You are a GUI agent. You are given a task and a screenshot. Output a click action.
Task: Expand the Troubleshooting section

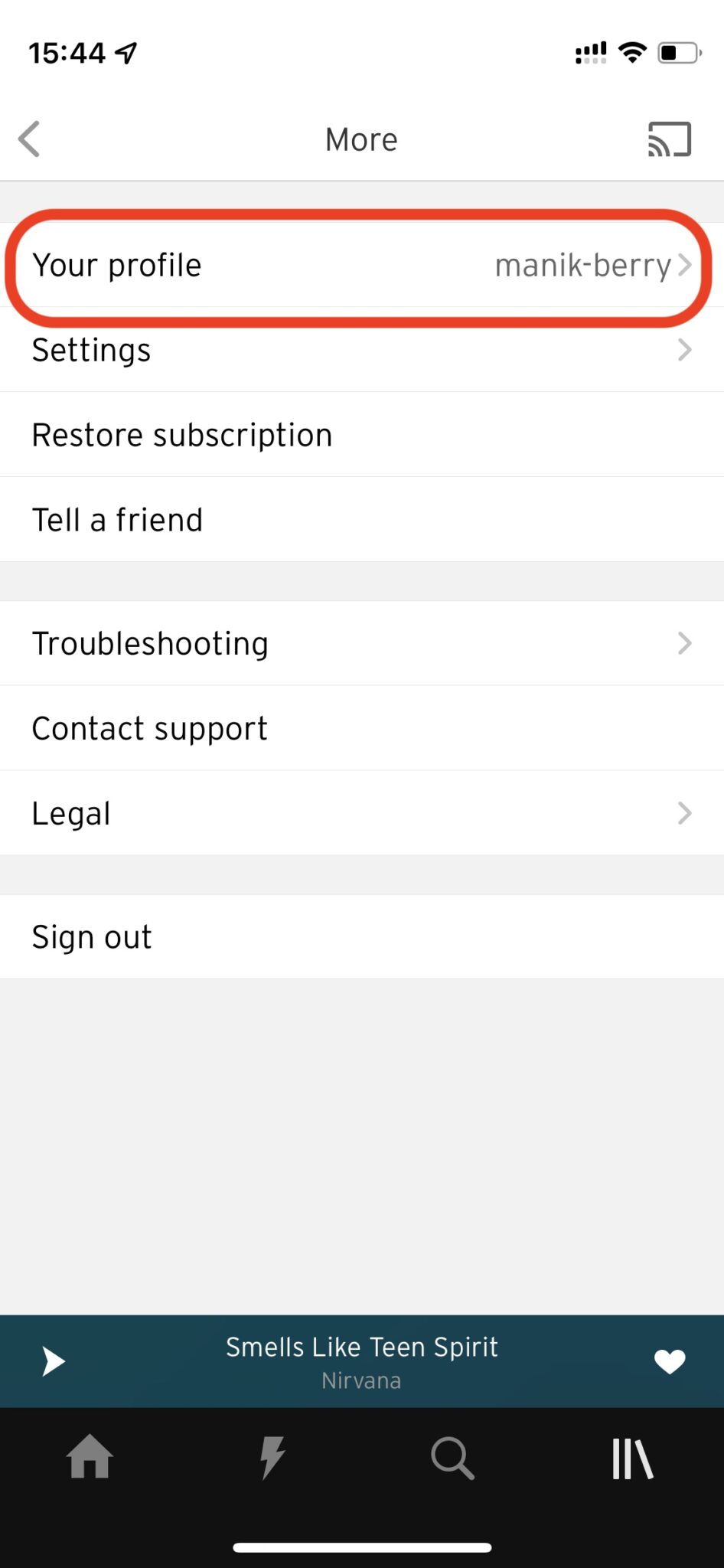coord(685,643)
